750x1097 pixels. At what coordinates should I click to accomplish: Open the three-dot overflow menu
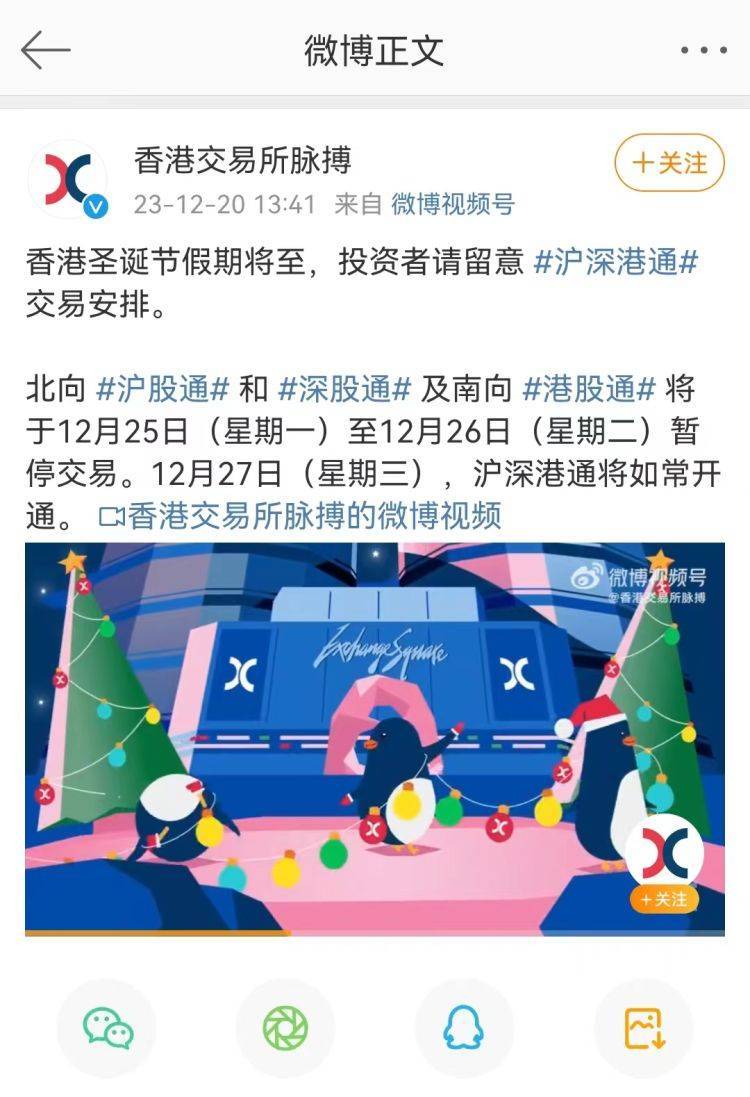(x=703, y=50)
